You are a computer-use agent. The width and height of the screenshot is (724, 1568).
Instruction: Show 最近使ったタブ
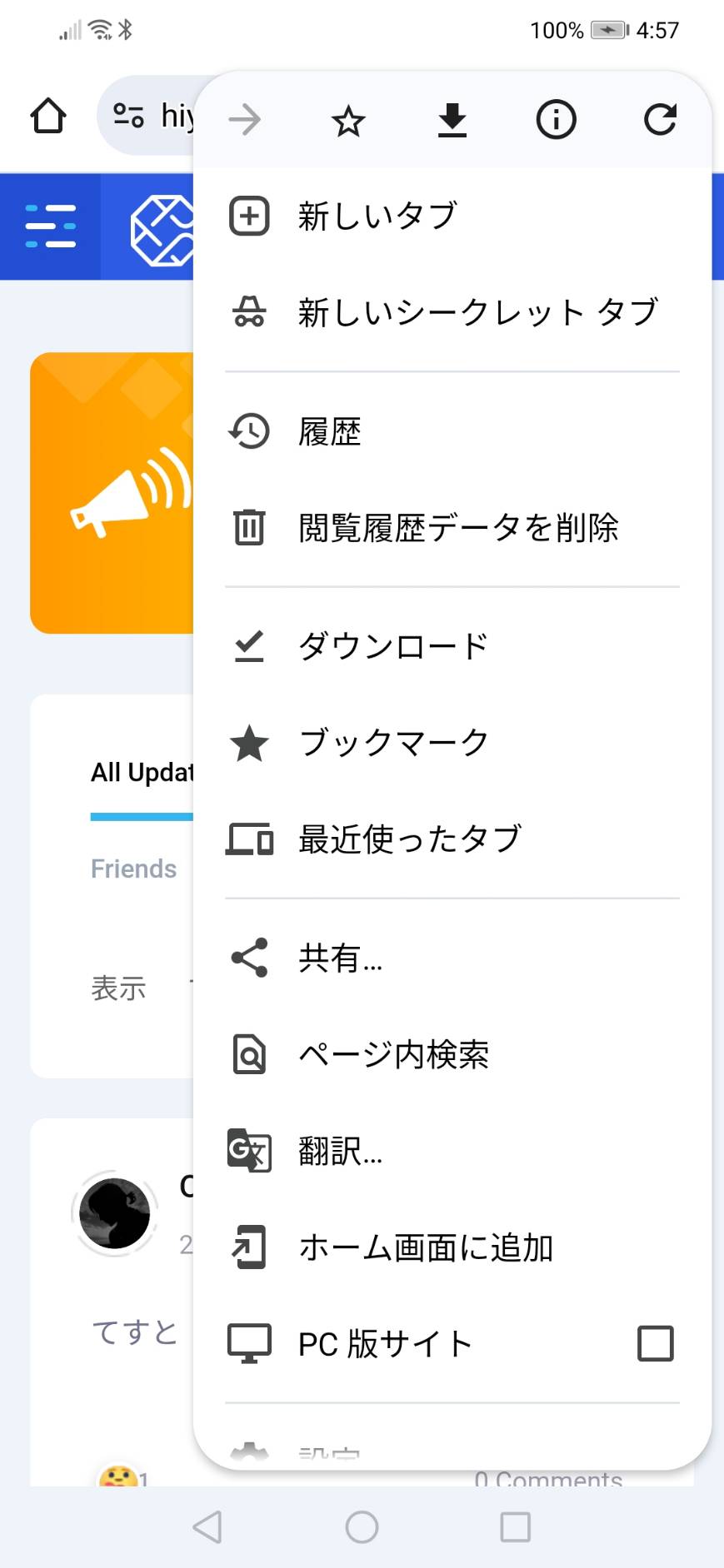(x=409, y=839)
